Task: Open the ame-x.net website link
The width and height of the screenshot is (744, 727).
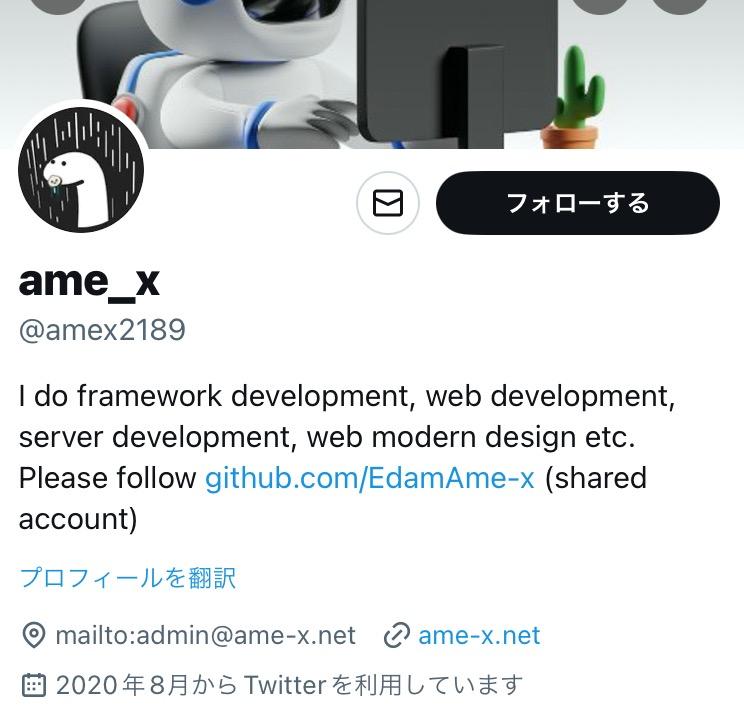Action: point(479,635)
